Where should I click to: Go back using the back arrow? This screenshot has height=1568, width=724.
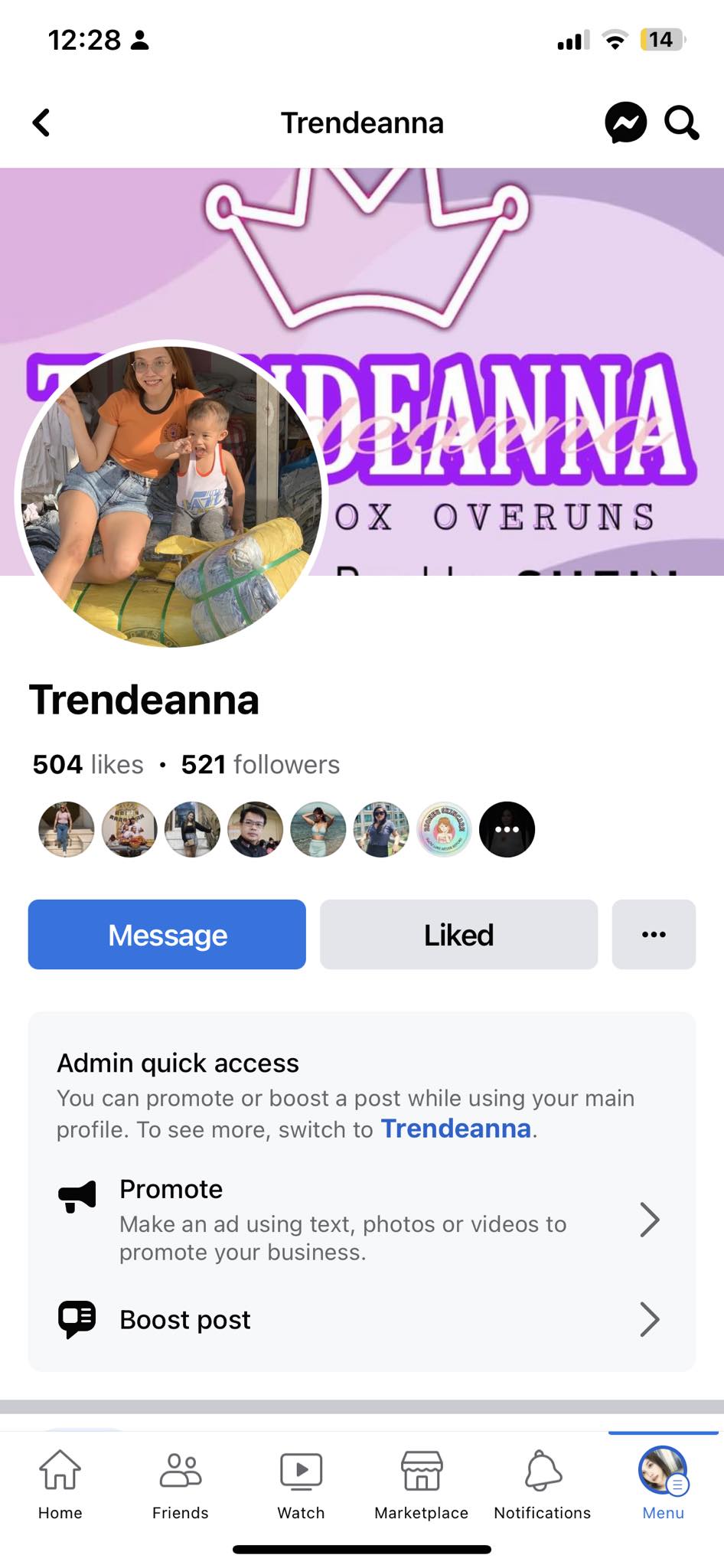point(42,122)
